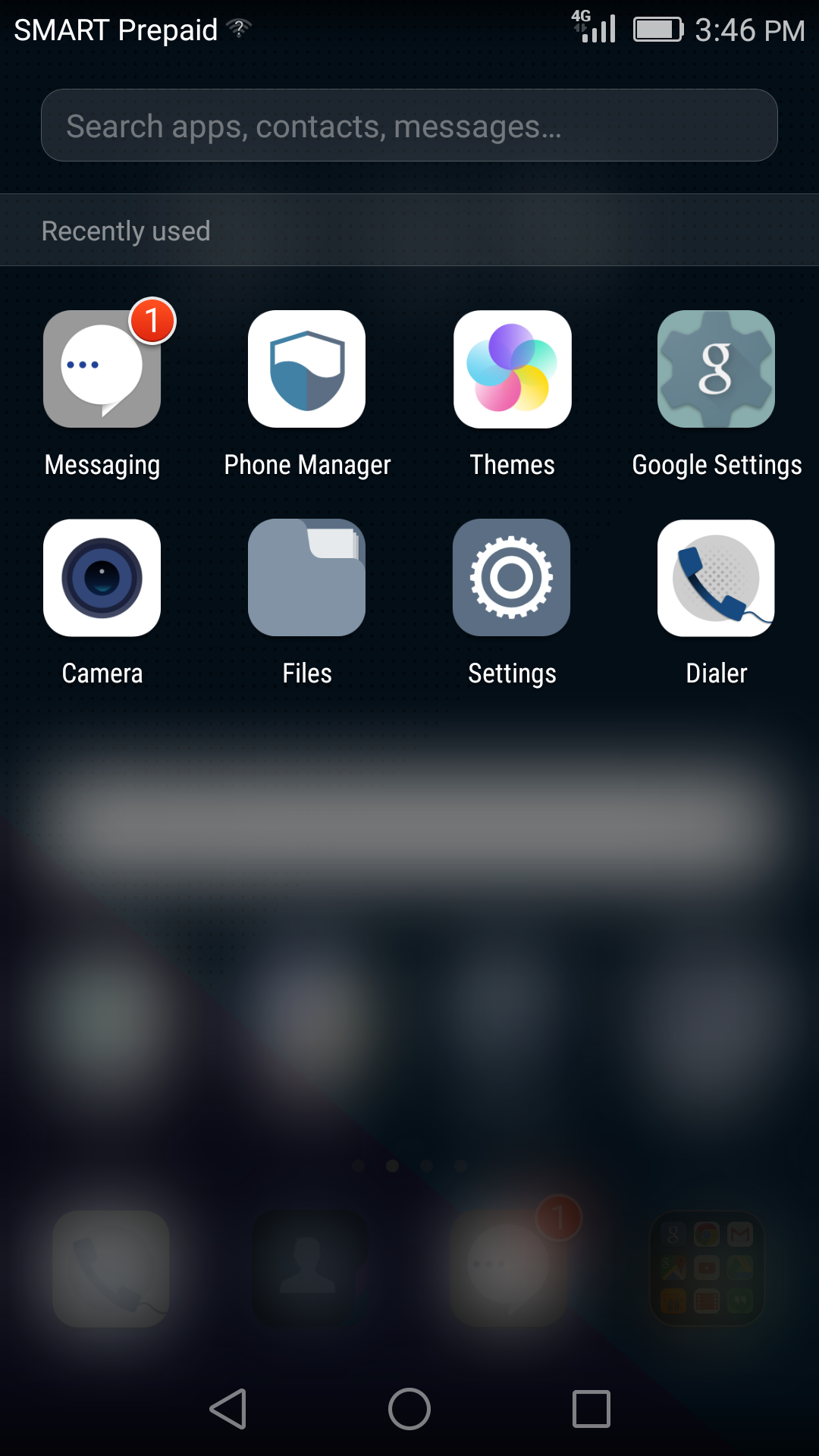This screenshot has width=819, height=1456.
Task: Launch Phone Manager
Action: pos(307,369)
